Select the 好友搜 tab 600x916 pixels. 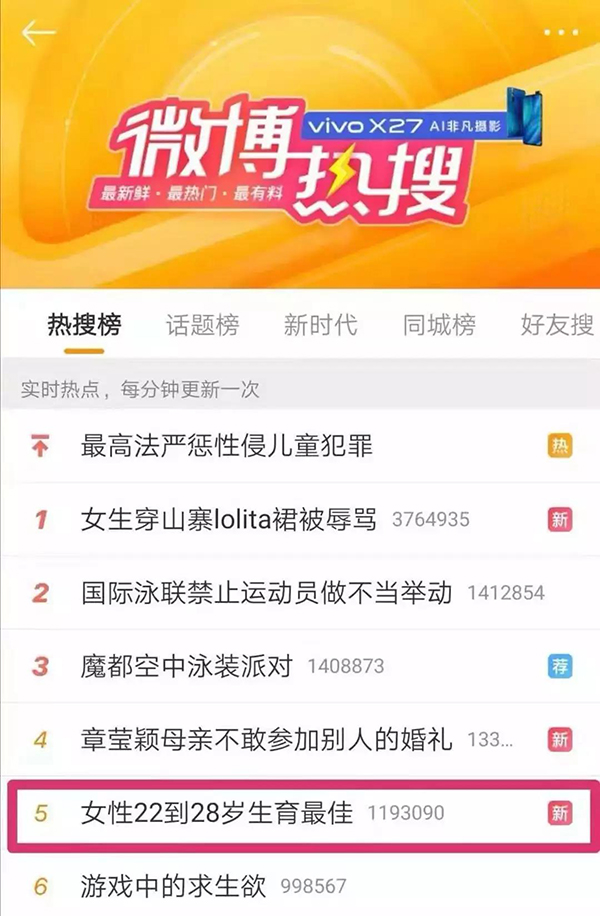(x=557, y=325)
